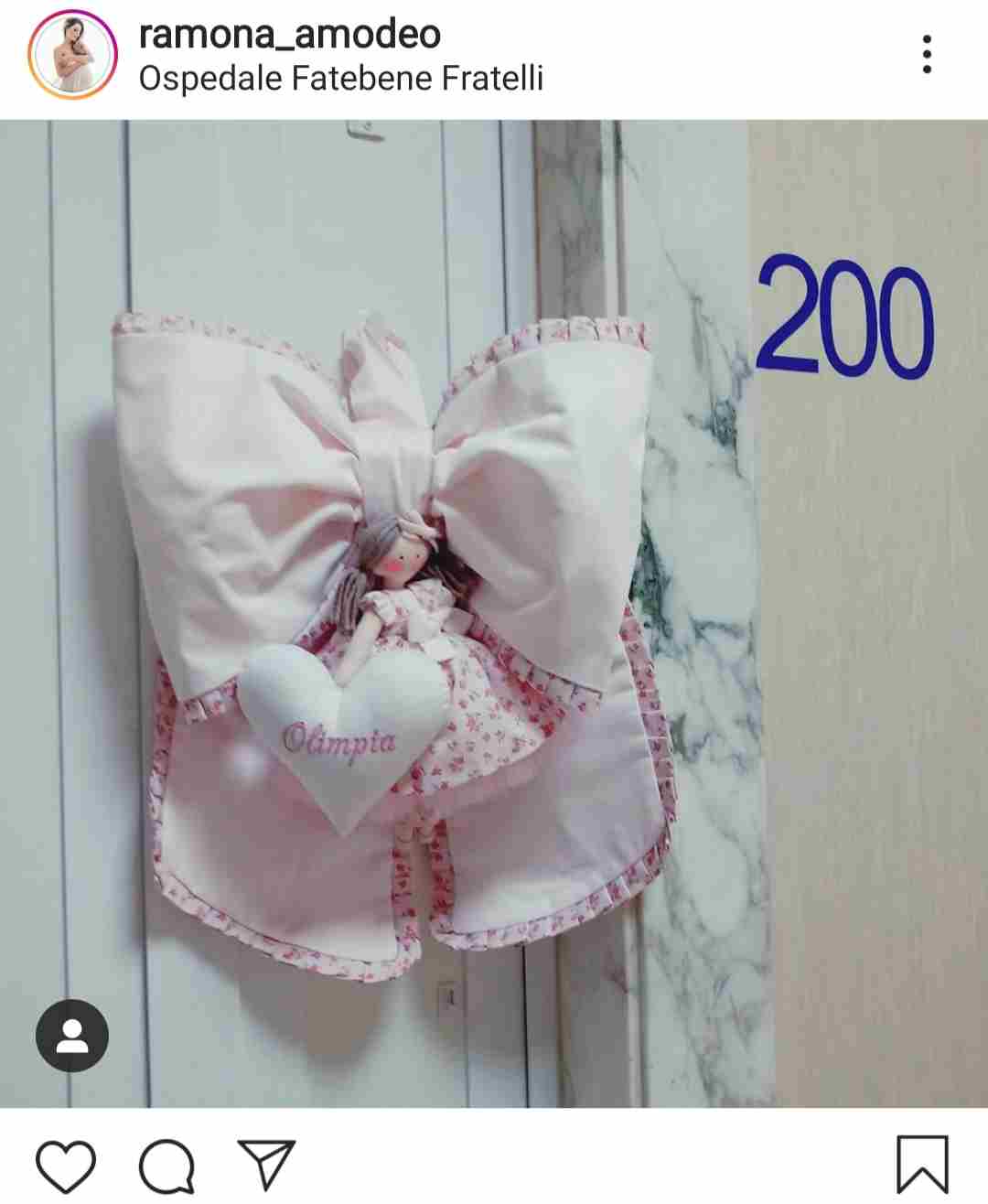
Task: Share the post via paper plane
Action: pyautogui.click(x=266, y=1165)
